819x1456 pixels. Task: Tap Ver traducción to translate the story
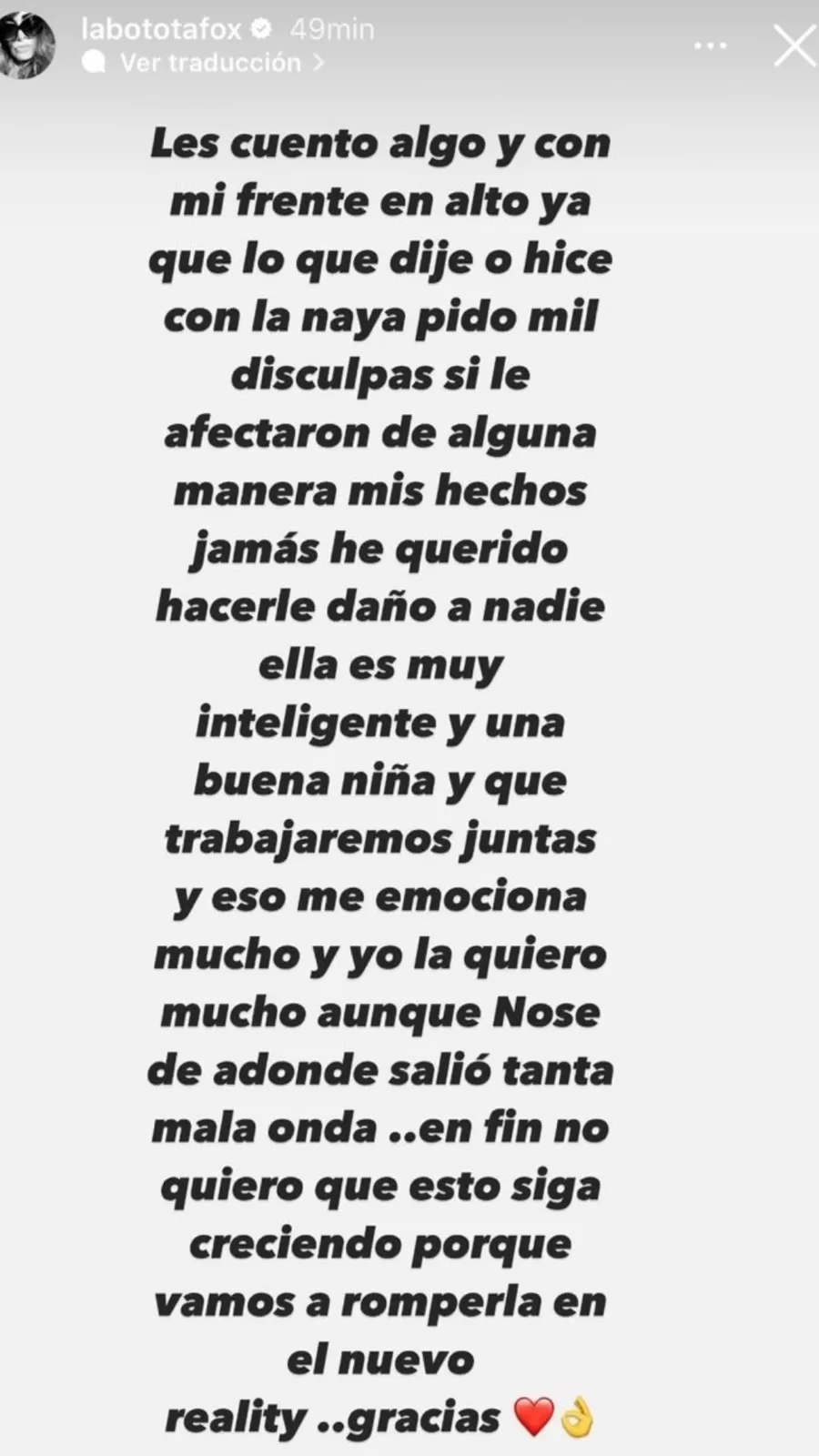click(210, 63)
